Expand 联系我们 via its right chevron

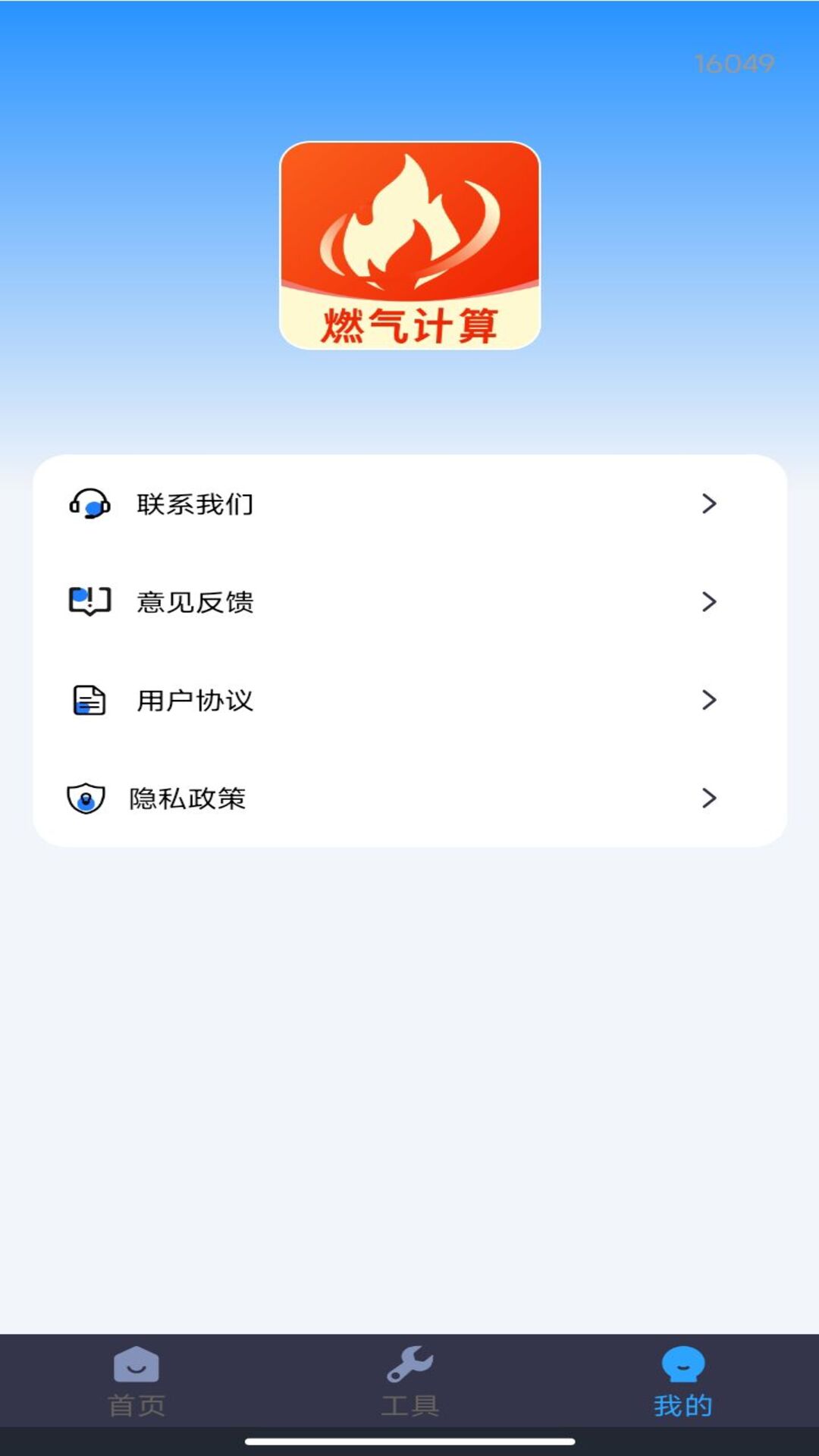point(709,503)
